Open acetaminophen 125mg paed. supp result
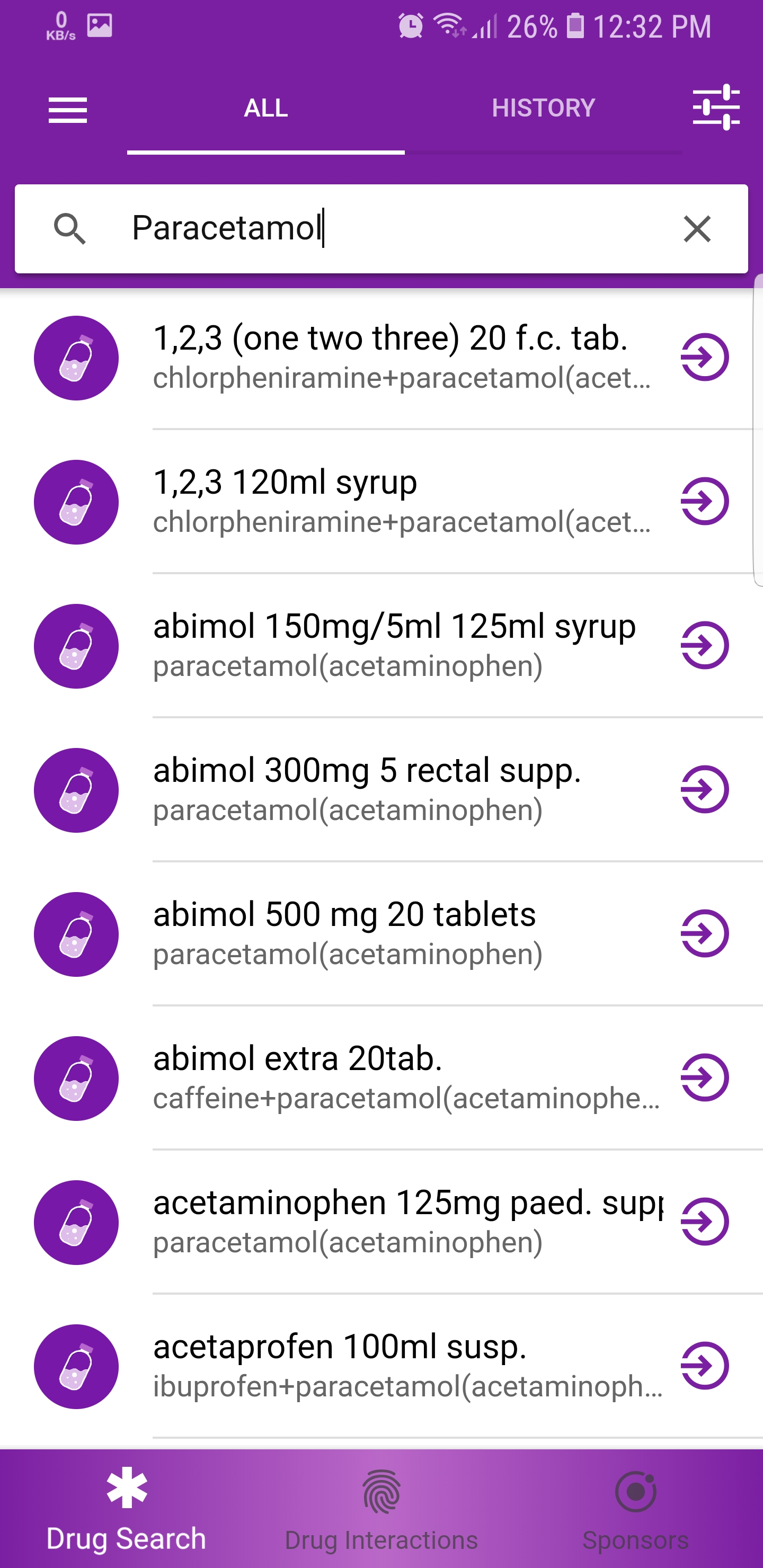The image size is (763, 1568). coord(381,1222)
